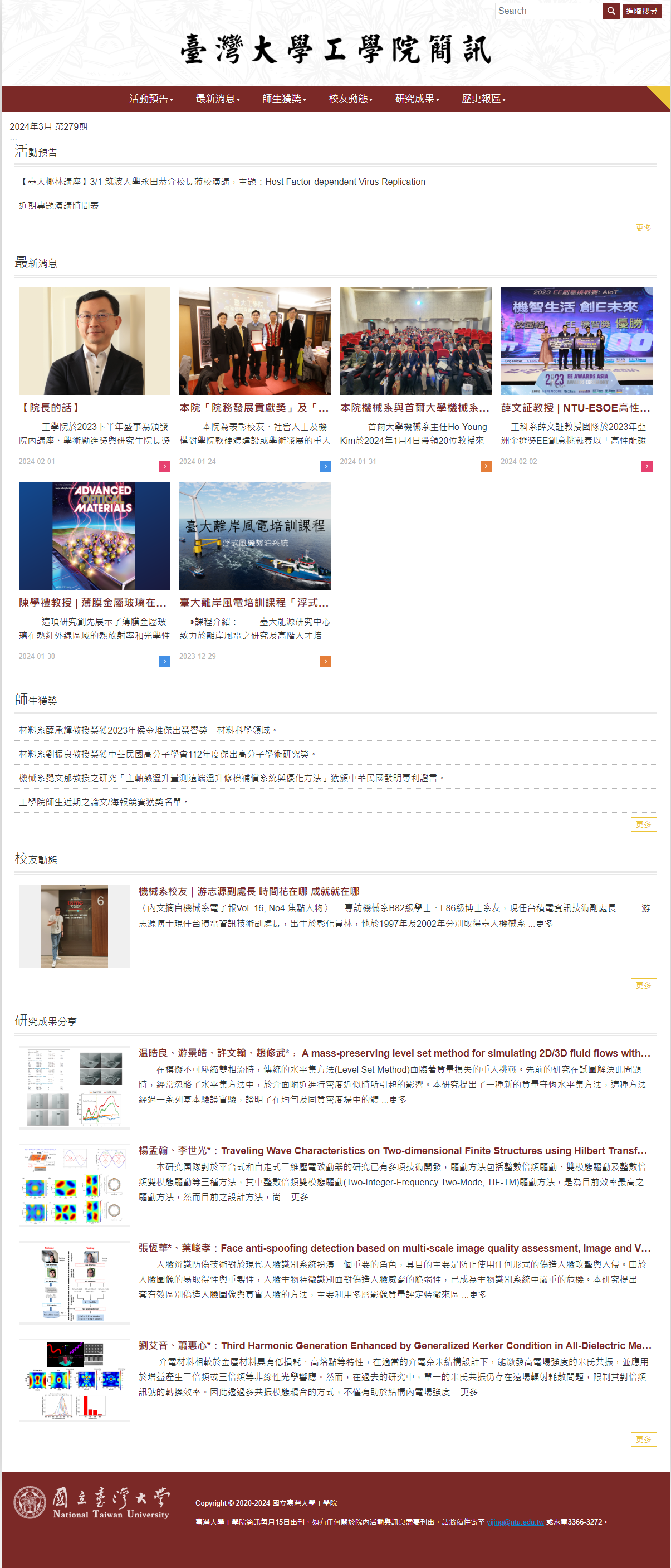Email yljing@ntu.edu.tw link in footer
The width and height of the screenshot is (671, 1568).
point(515,1522)
